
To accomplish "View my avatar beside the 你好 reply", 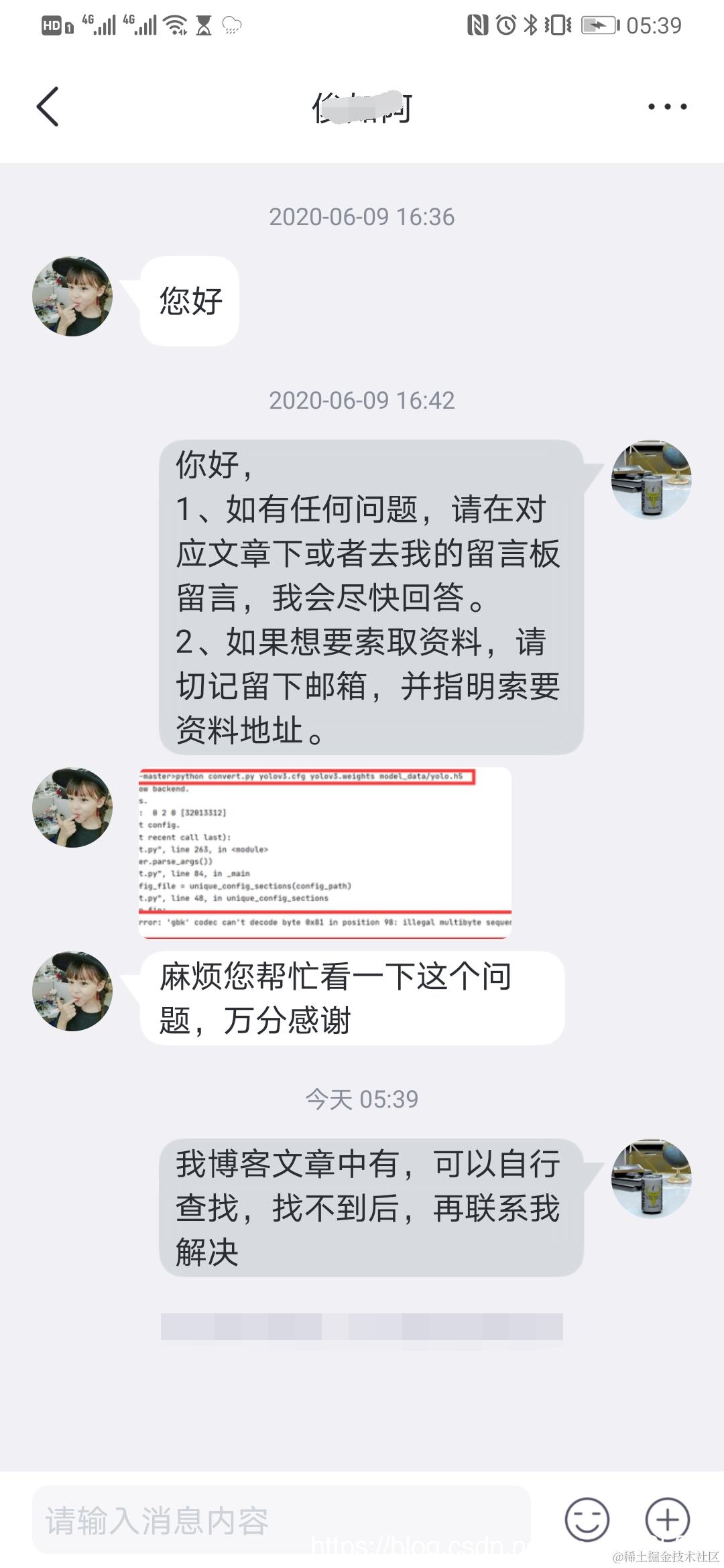I will 651,480.
